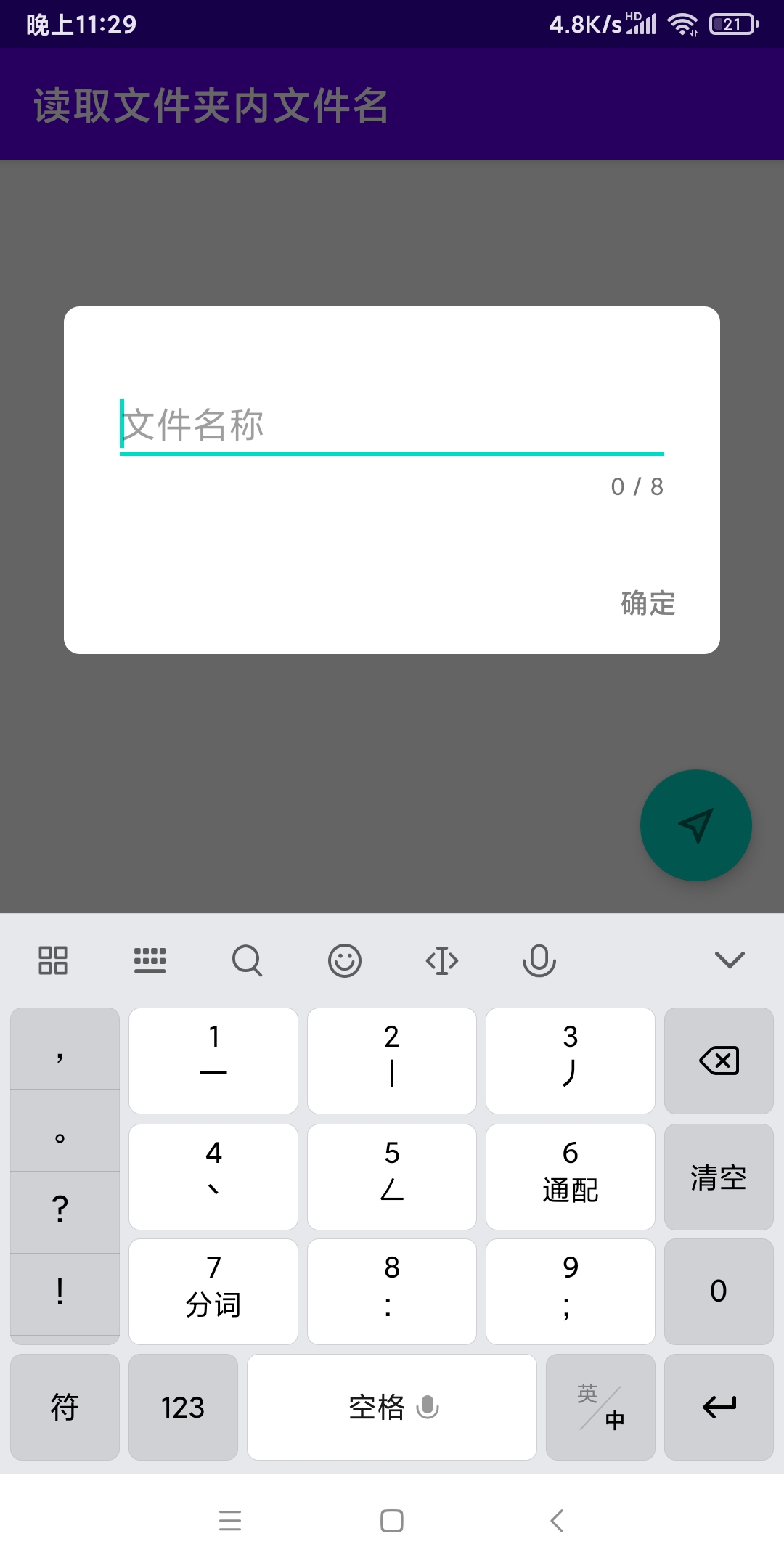Switch to the 123 number keyboard
The image size is (784, 1568).
tap(183, 1407)
